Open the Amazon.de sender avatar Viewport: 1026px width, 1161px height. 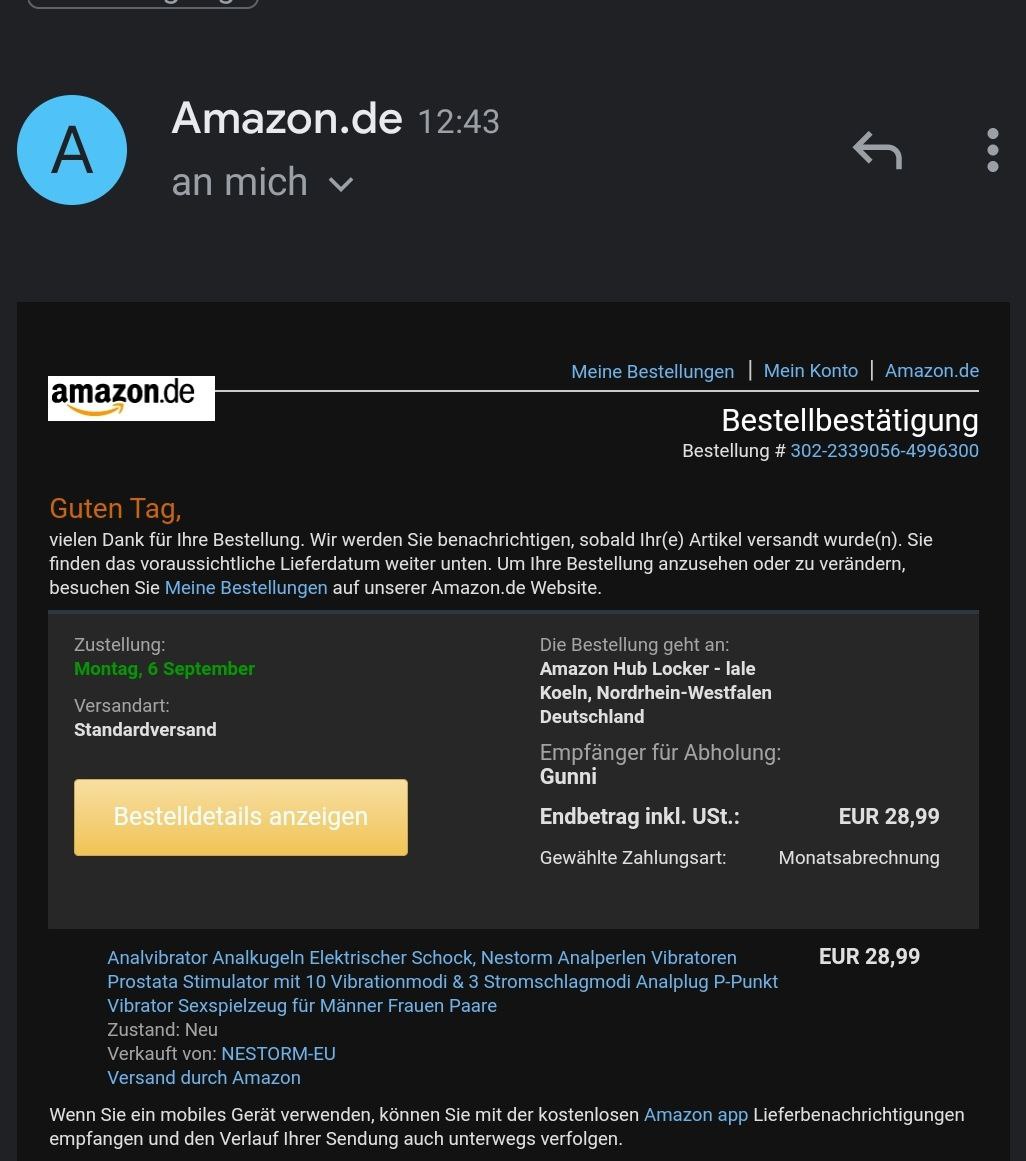(72, 150)
